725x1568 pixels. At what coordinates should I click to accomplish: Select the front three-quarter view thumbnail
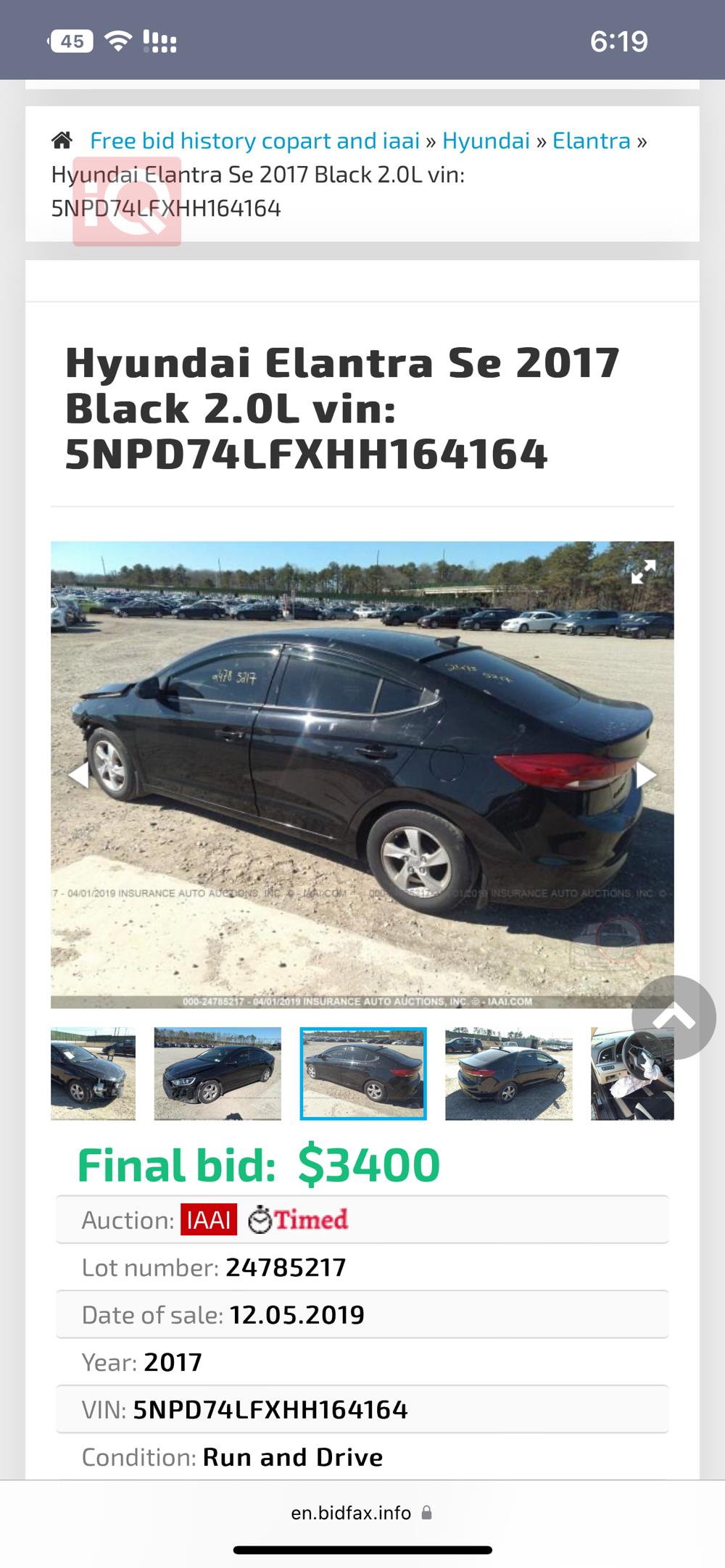pos(217,1074)
